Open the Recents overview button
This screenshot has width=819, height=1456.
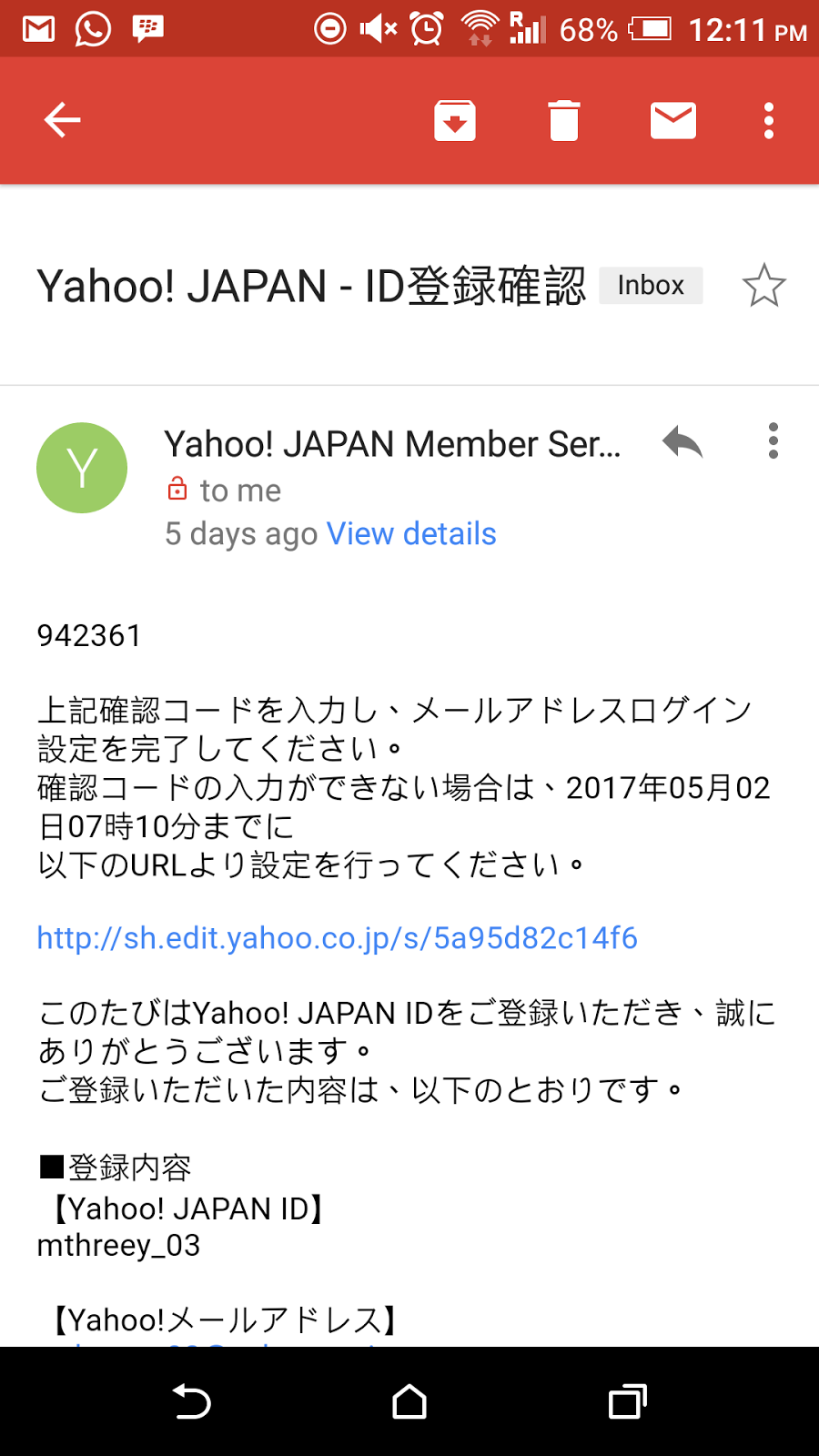tap(628, 1403)
